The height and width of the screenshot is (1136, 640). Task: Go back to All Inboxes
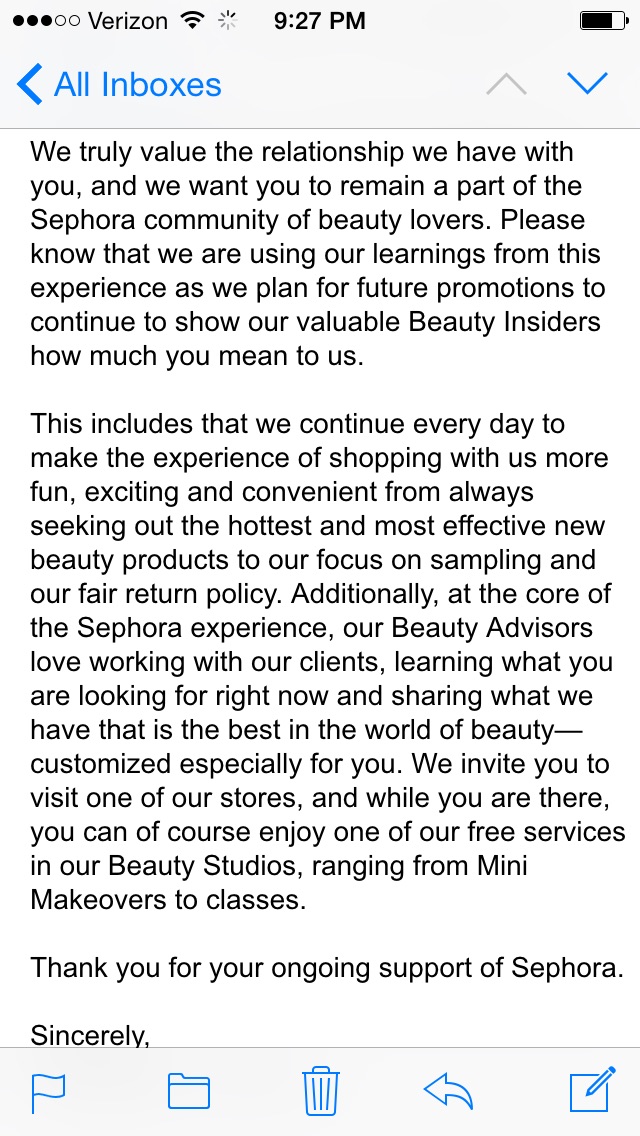coord(118,85)
